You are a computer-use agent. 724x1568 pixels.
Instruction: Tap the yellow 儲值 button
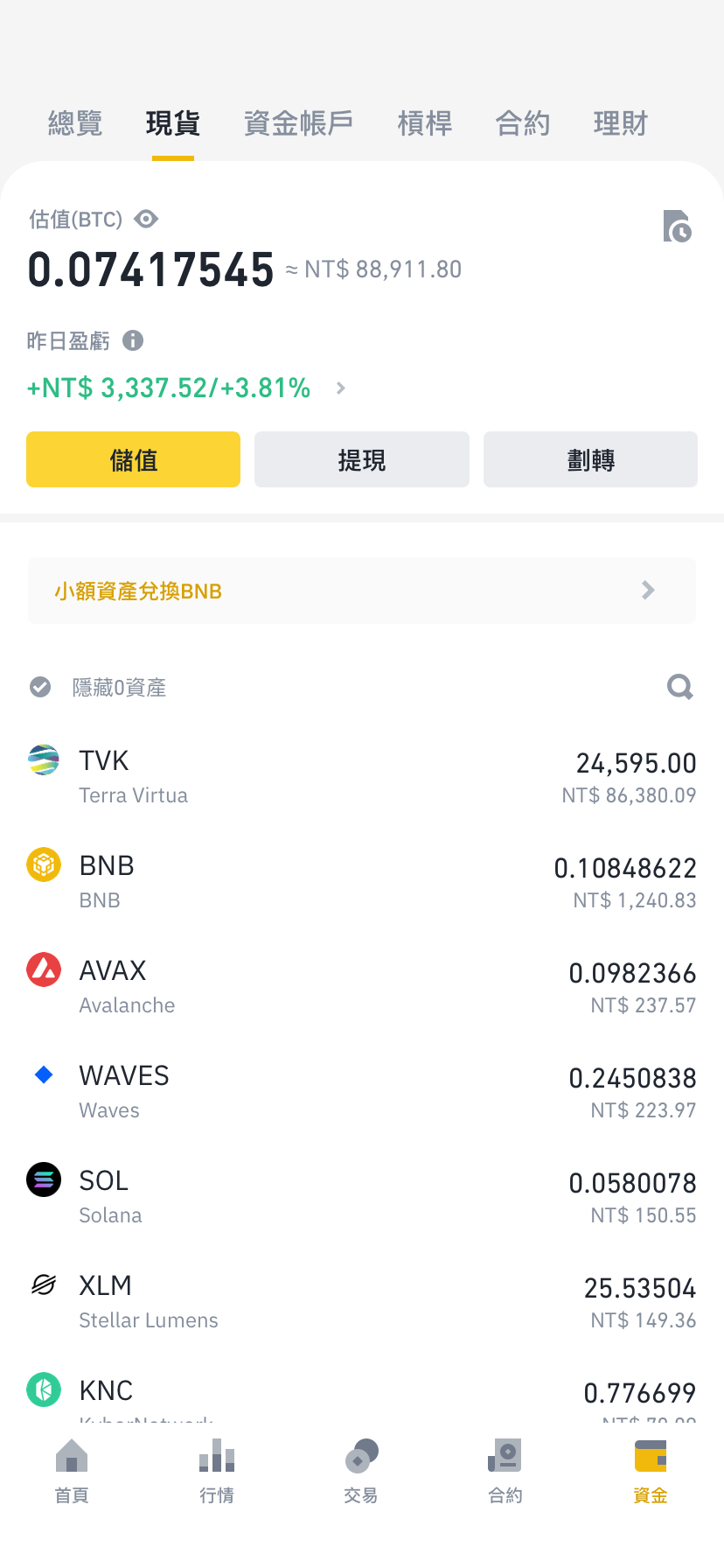[133, 459]
